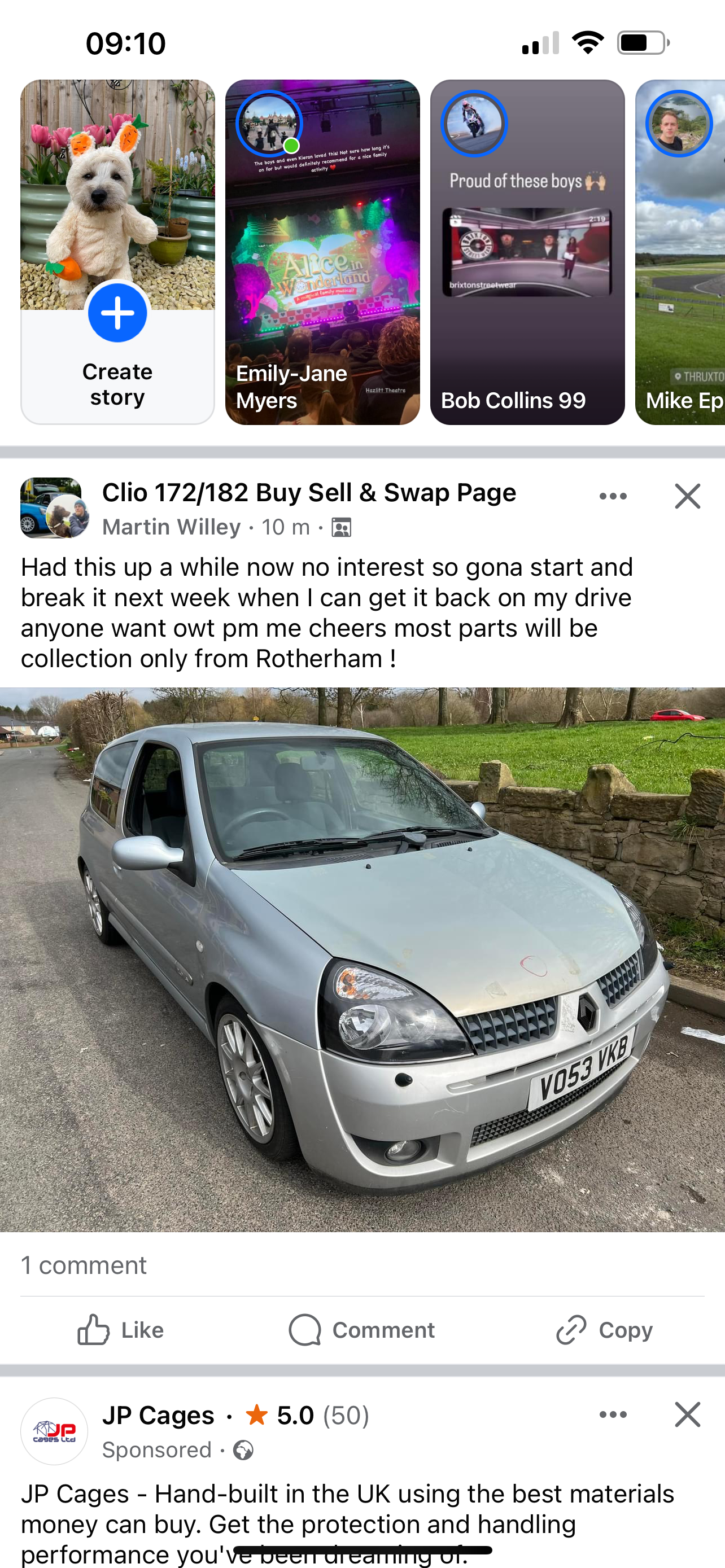The height and width of the screenshot is (1568, 725).
Task: Hide the Clio group post
Action: point(687,497)
